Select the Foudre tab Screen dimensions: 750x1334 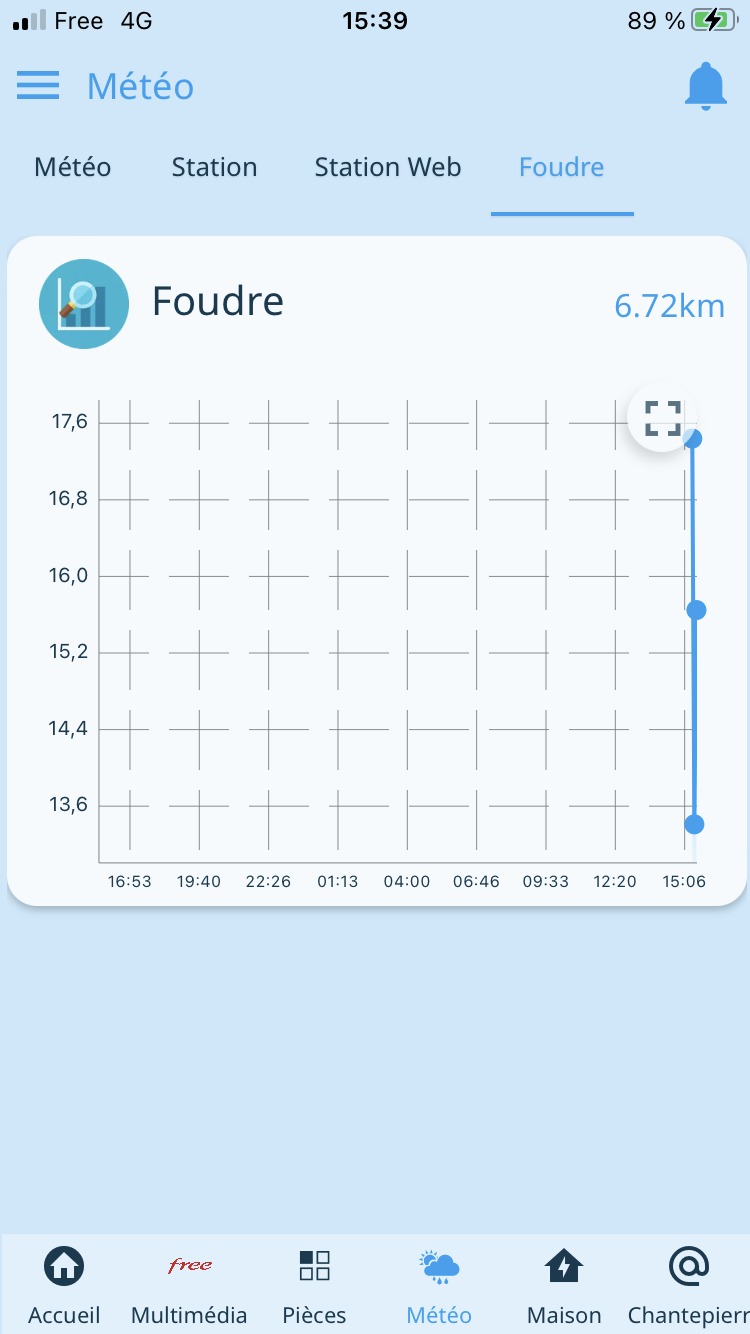pyautogui.click(x=561, y=167)
